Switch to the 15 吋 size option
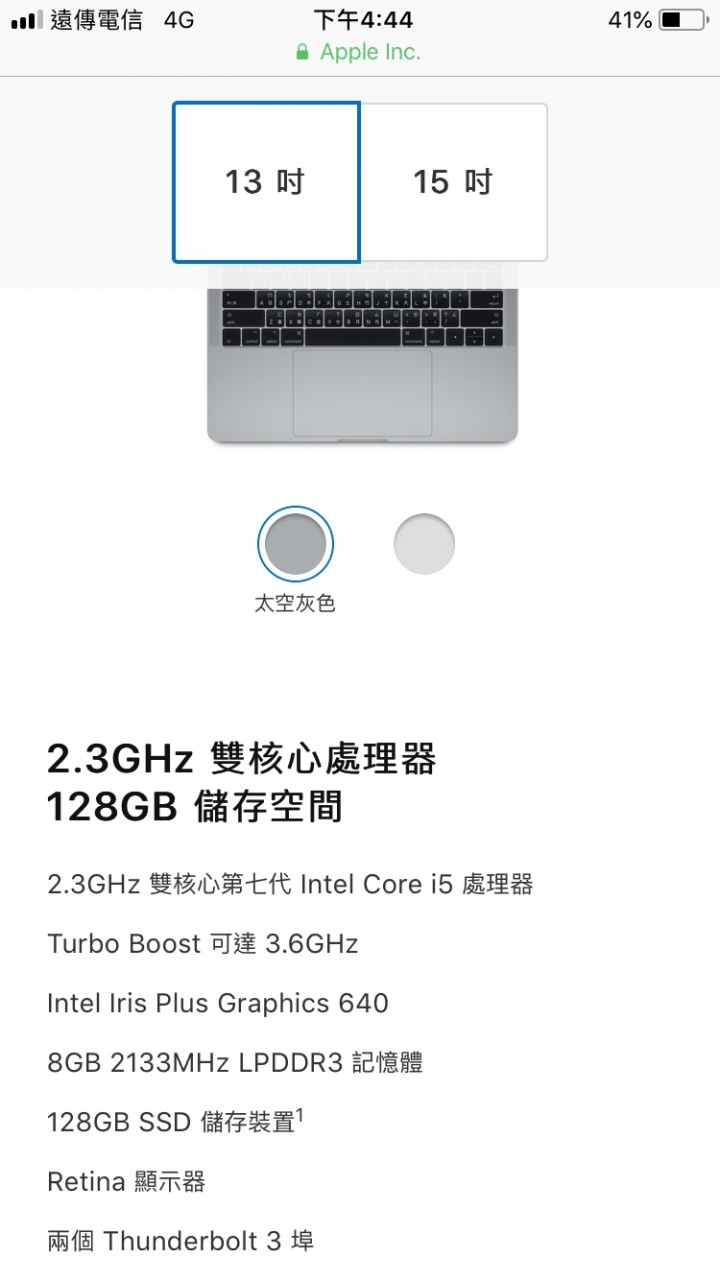 point(453,182)
